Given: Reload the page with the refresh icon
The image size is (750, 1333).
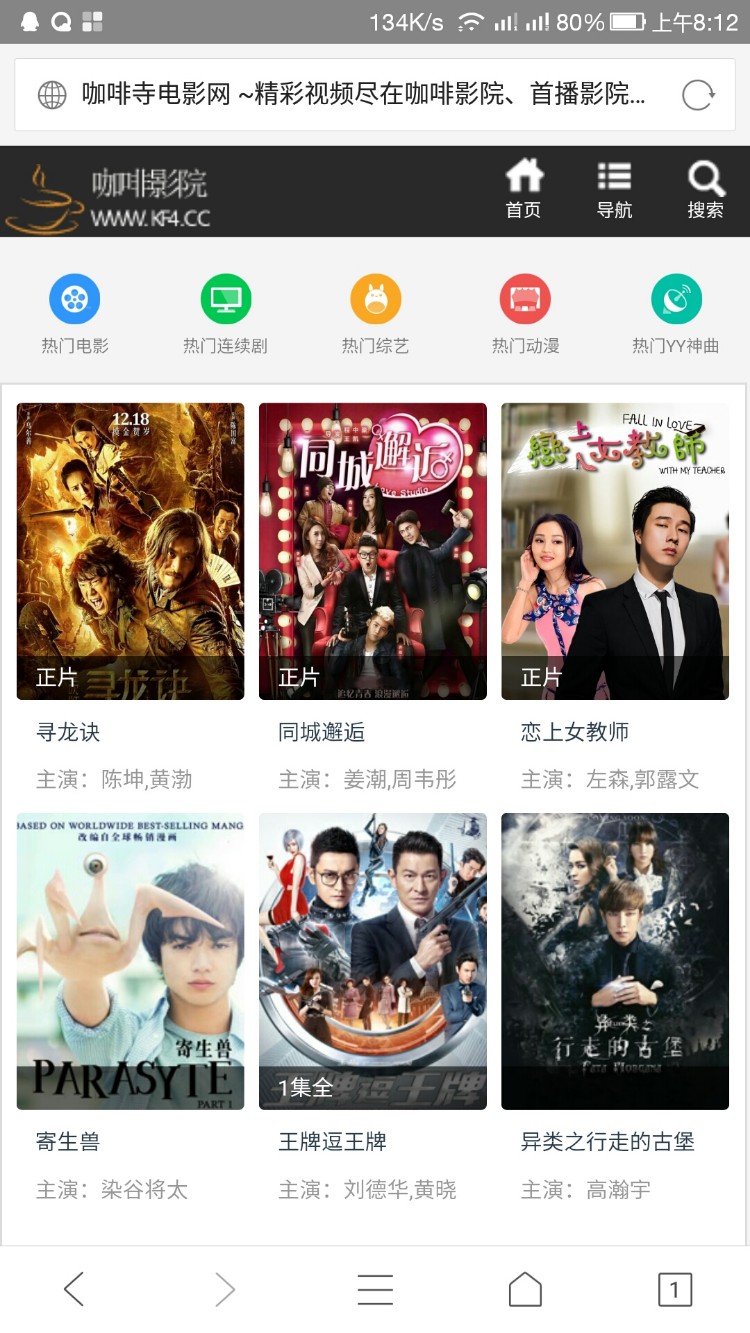Looking at the screenshot, I should pyautogui.click(x=698, y=95).
